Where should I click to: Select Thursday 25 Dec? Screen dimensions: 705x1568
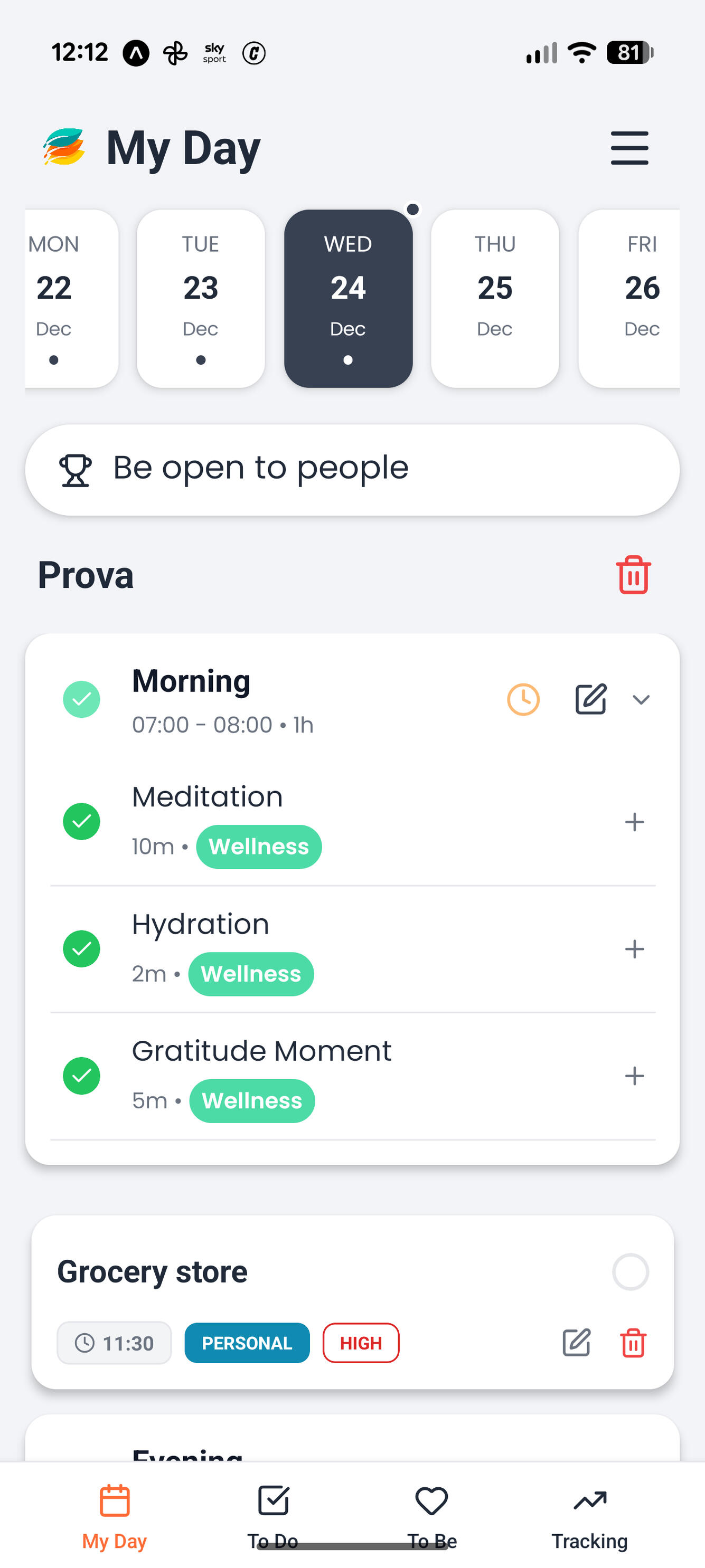tap(494, 298)
